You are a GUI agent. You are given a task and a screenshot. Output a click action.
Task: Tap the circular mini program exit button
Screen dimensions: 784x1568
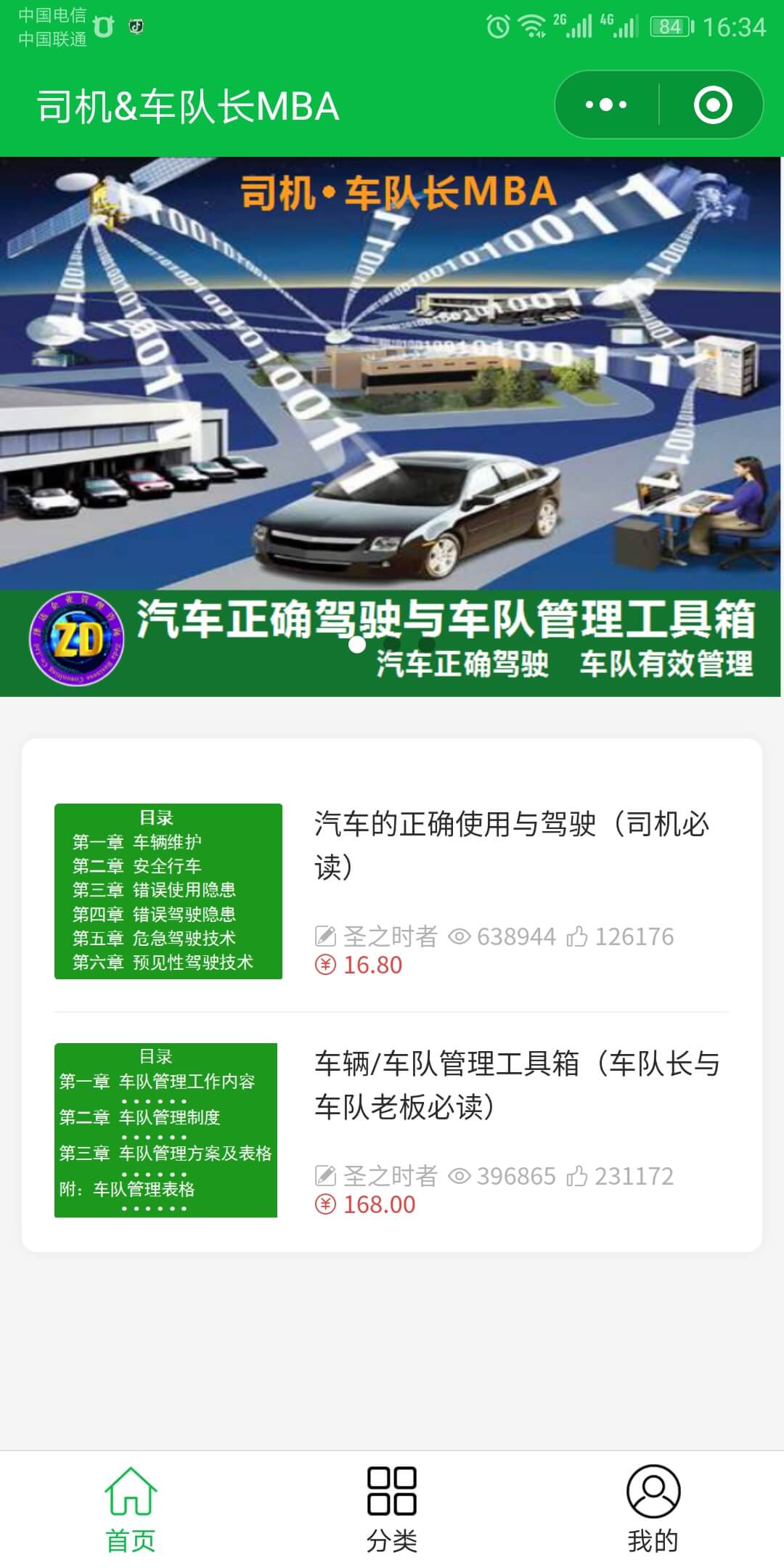(x=712, y=103)
